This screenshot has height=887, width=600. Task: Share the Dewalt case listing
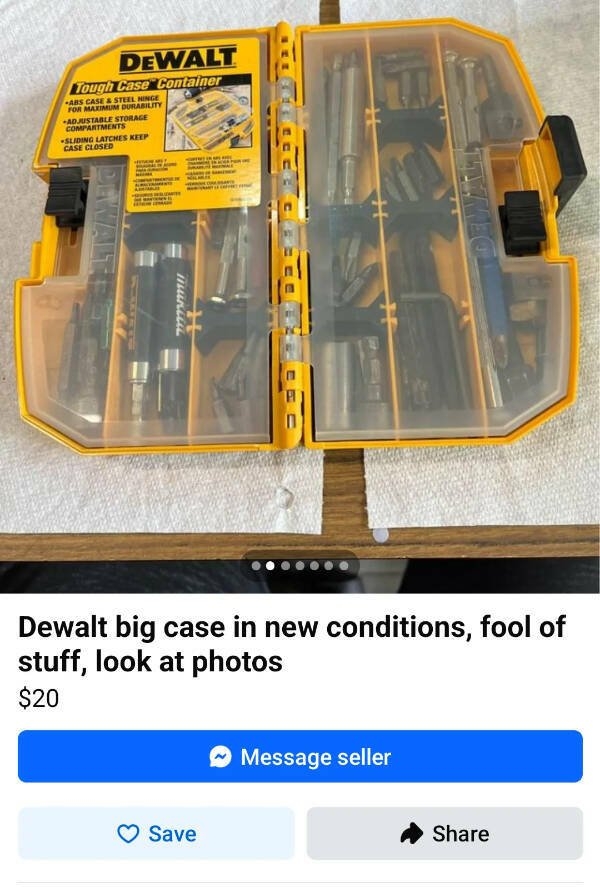tap(444, 833)
